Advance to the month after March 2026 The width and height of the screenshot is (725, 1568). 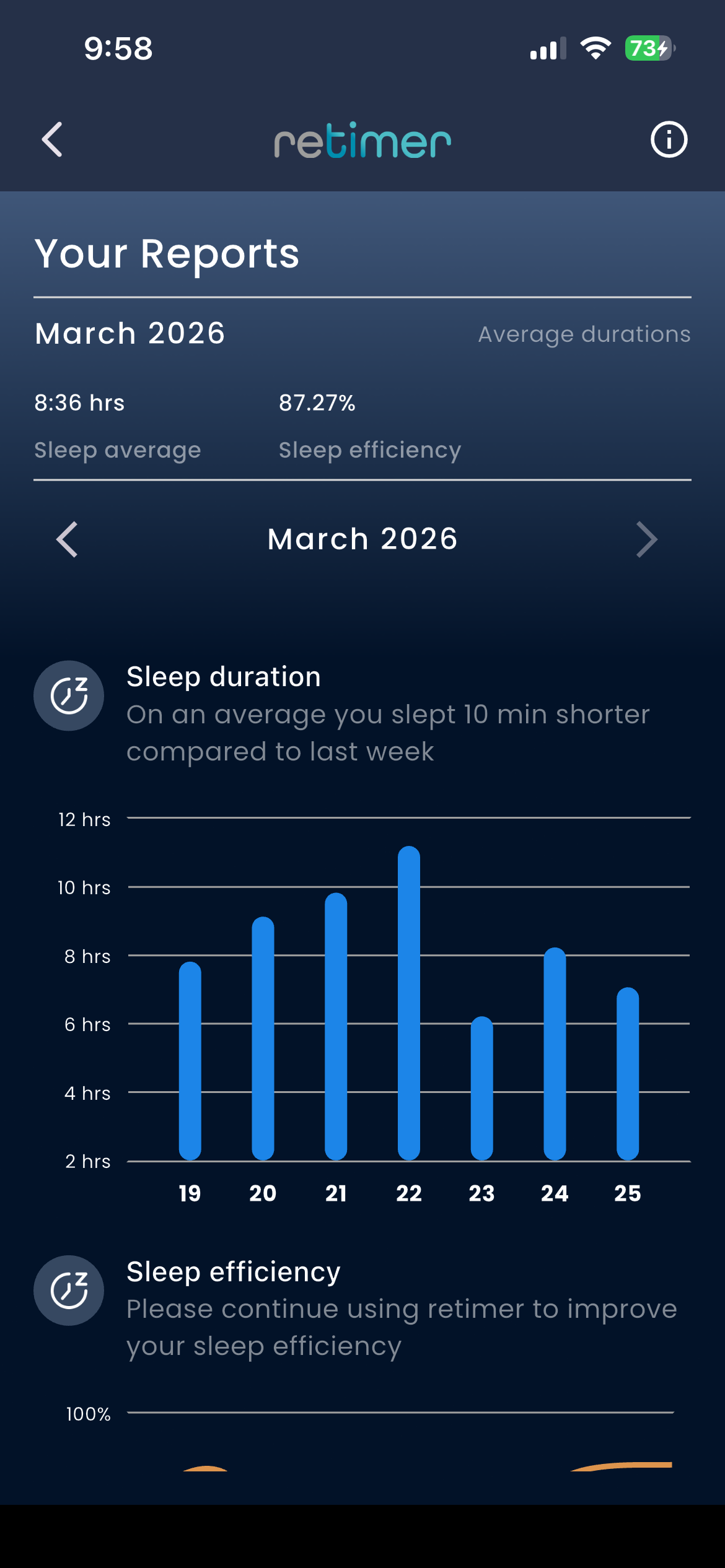click(x=646, y=539)
